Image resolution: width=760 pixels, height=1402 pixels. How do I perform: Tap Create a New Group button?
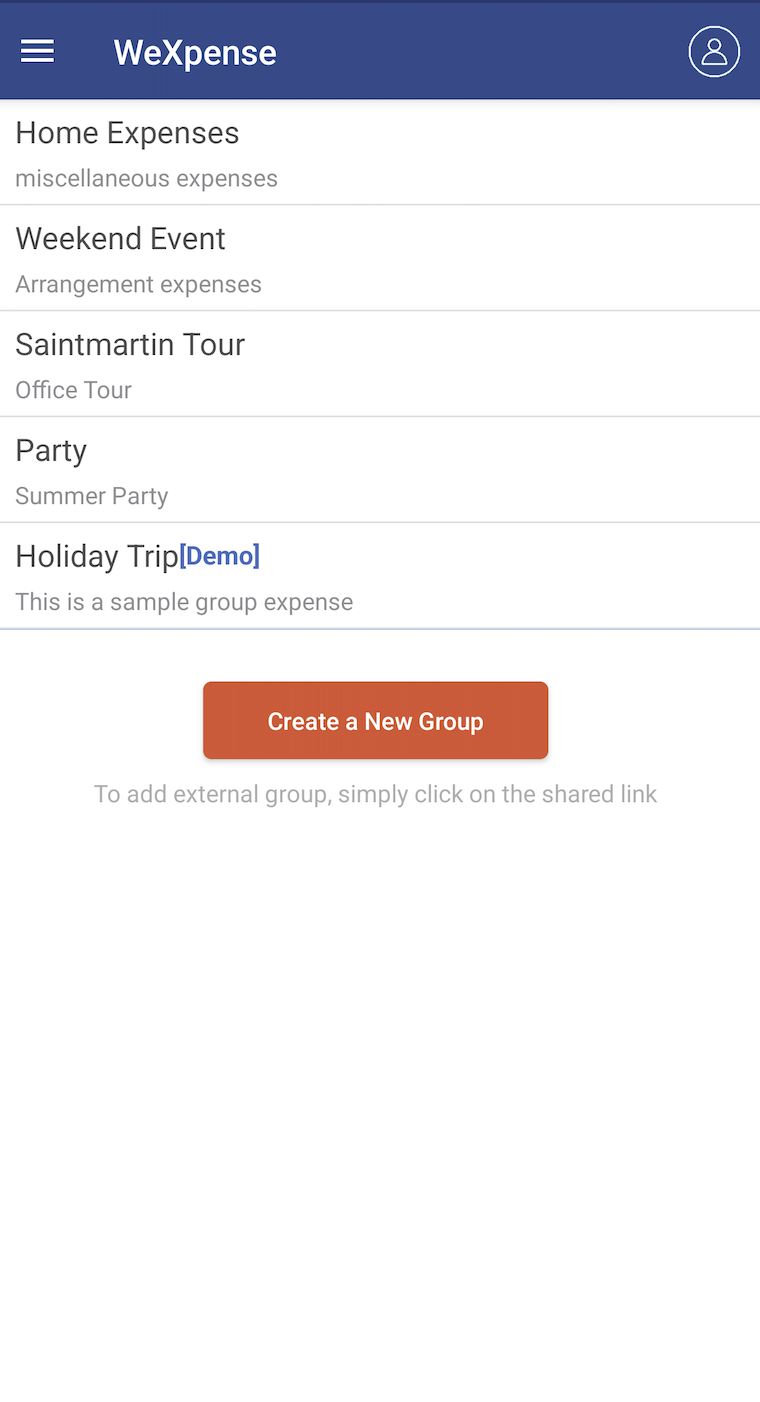[x=375, y=721]
